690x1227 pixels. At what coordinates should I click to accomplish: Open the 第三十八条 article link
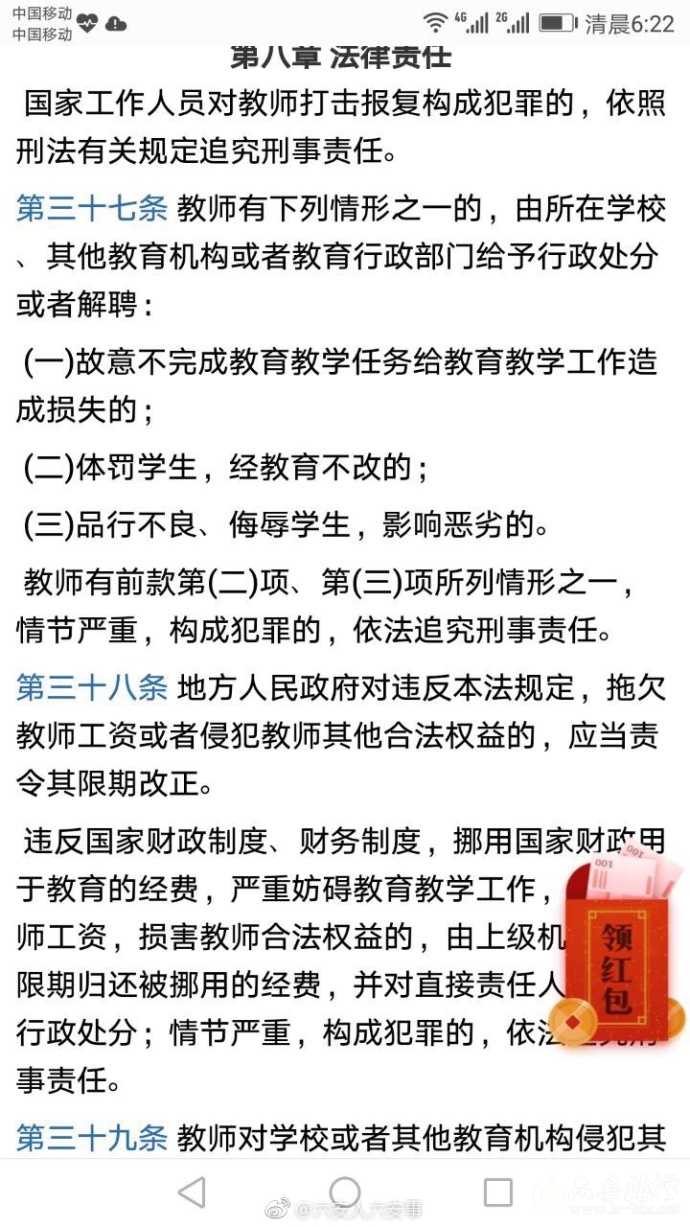[92, 688]
